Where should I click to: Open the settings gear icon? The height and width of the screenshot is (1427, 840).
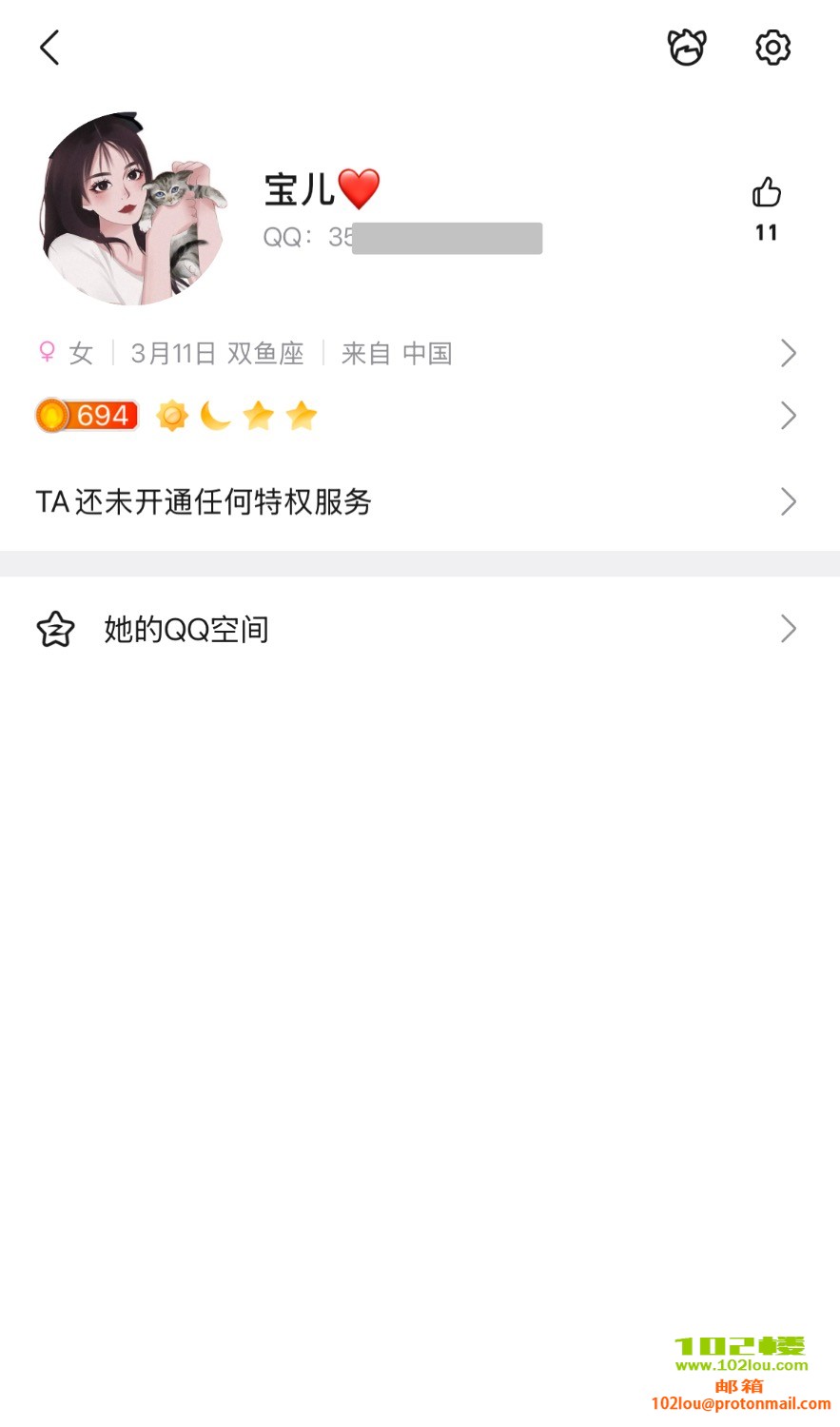click(772, 48)
